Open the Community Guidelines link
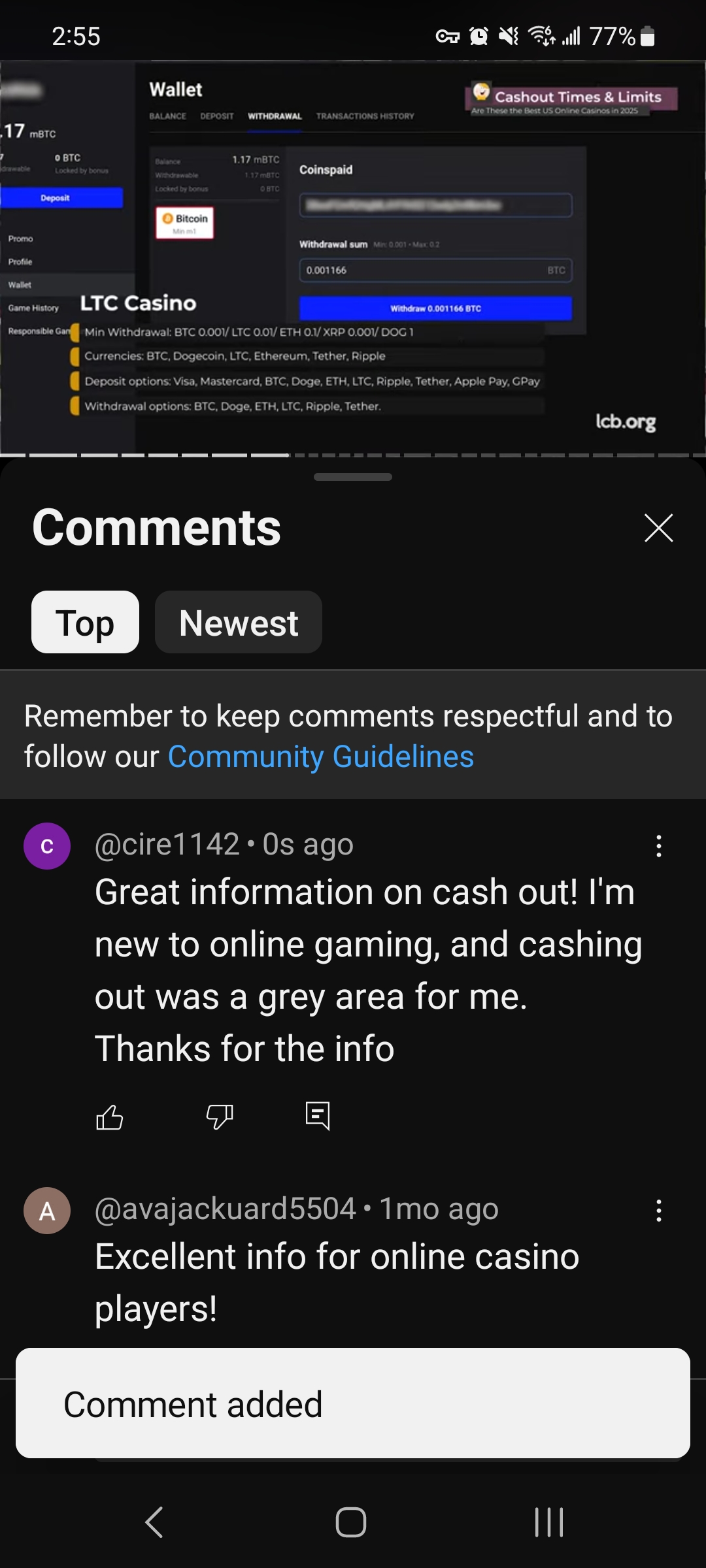This screenshot has height=1568, width=706. [320, 757]
